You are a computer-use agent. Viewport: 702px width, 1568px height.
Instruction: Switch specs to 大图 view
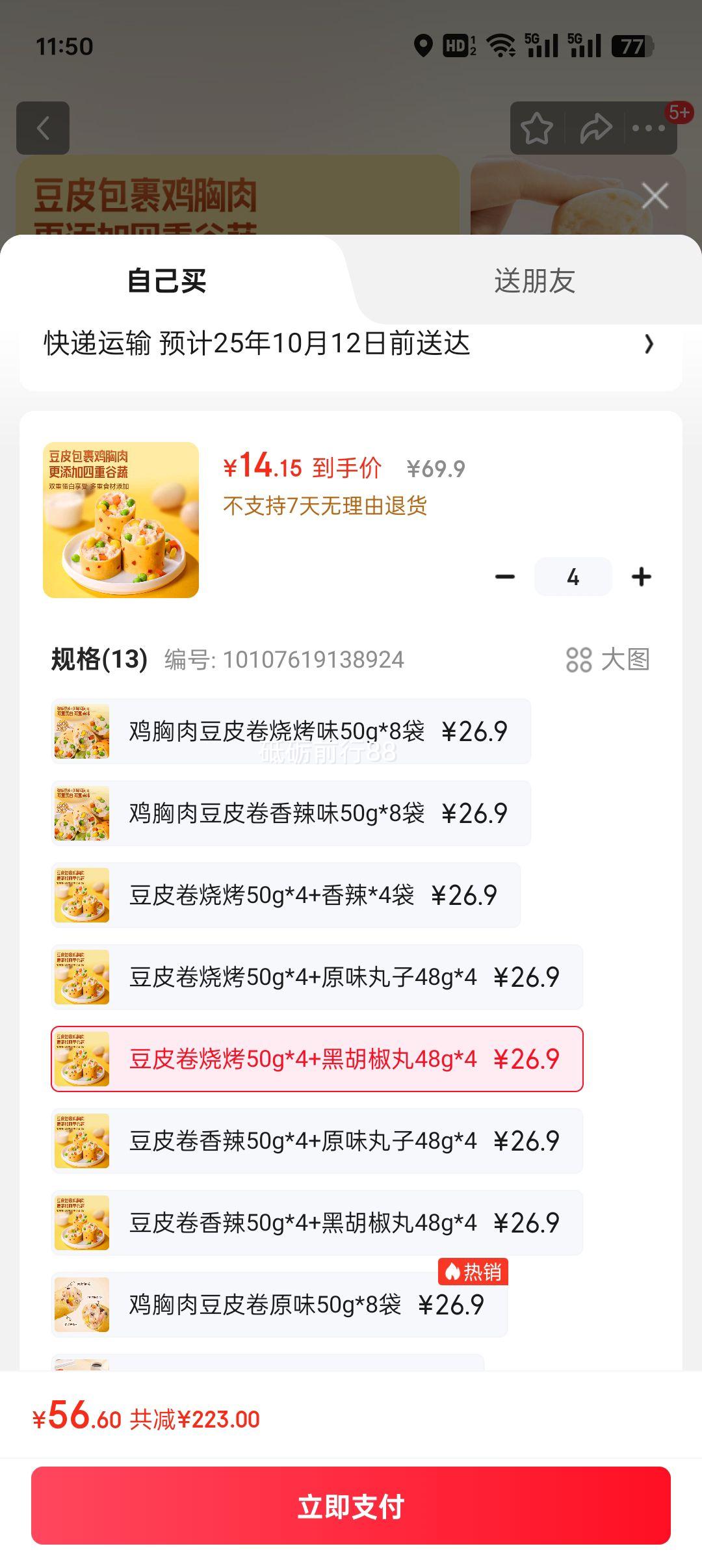click(x=608, y=659)
